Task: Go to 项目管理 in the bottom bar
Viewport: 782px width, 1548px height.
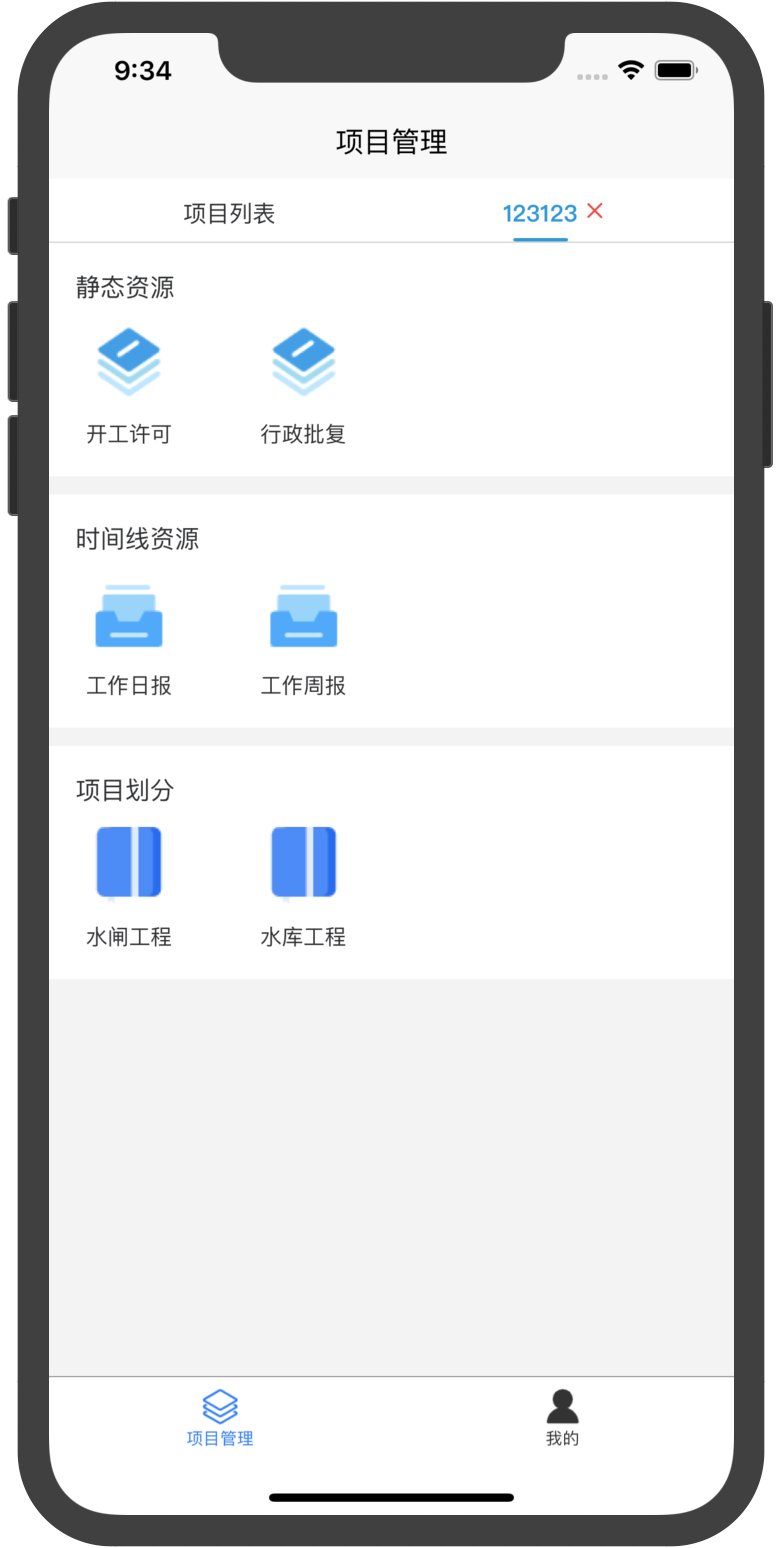Action: pyautogui.click(x=220, y=1418)
